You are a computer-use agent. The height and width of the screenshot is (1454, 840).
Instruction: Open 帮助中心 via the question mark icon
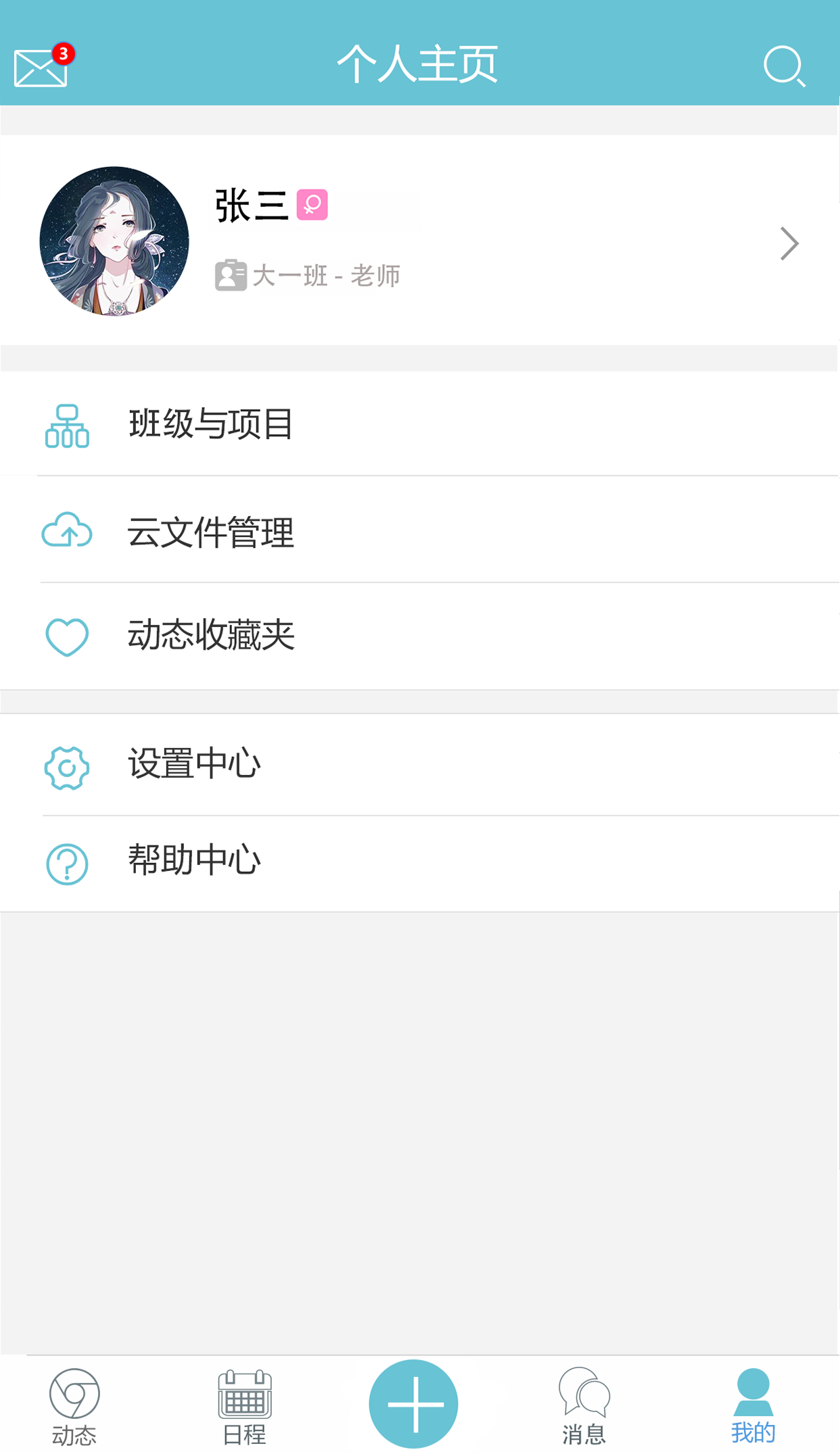click(x=65, y=863)
